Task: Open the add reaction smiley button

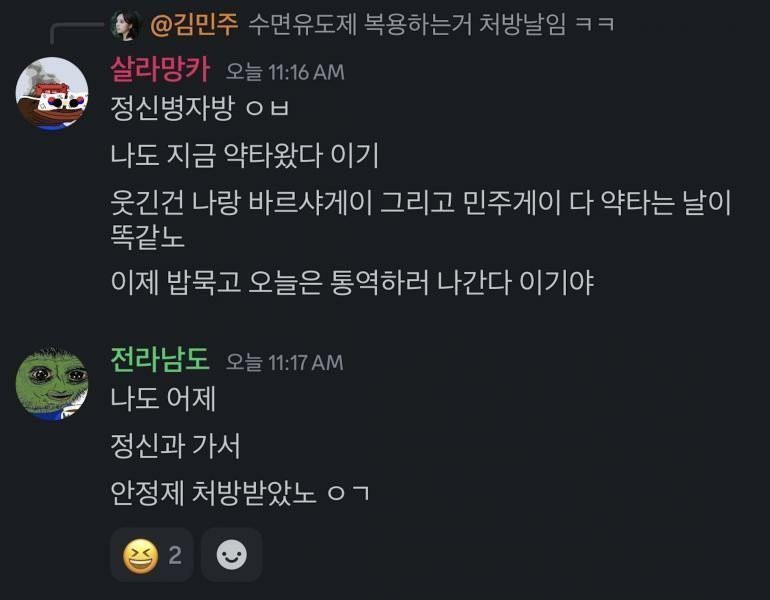Action: pyautogui.click(x=231, y=555)
